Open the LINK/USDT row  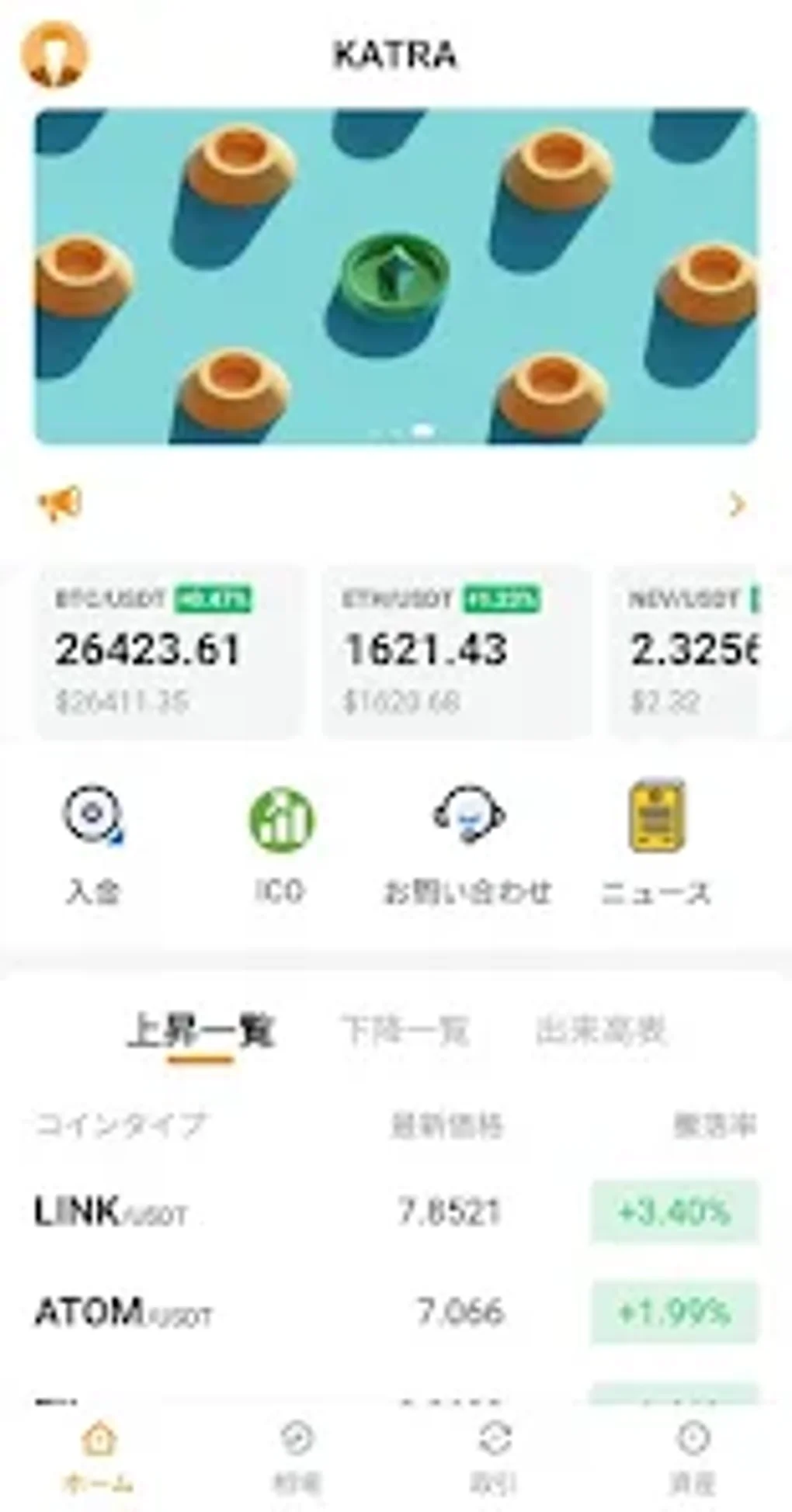pos(396,1211)
